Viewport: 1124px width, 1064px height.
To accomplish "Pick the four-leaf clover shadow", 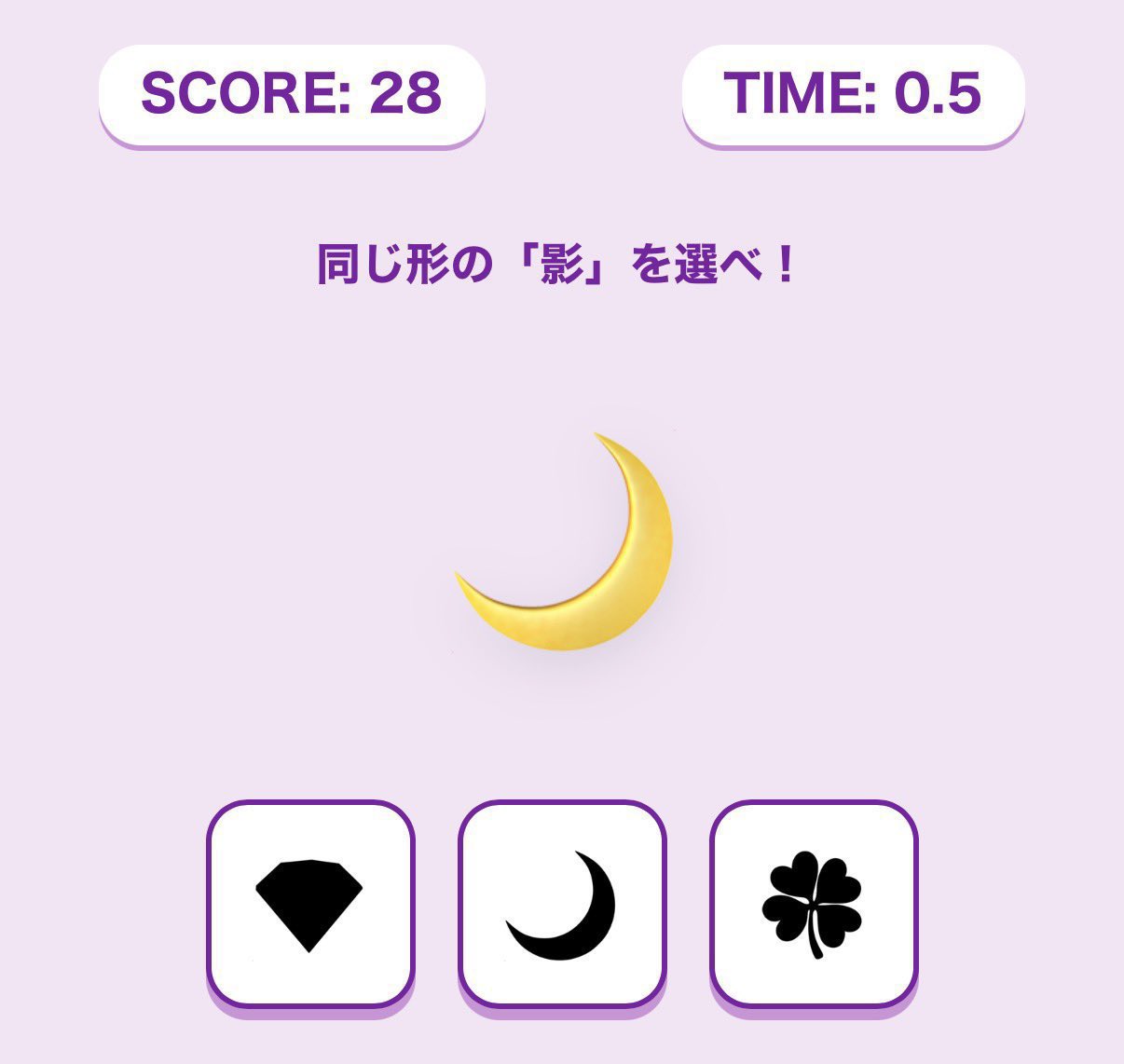I will (x=814, y=904).
